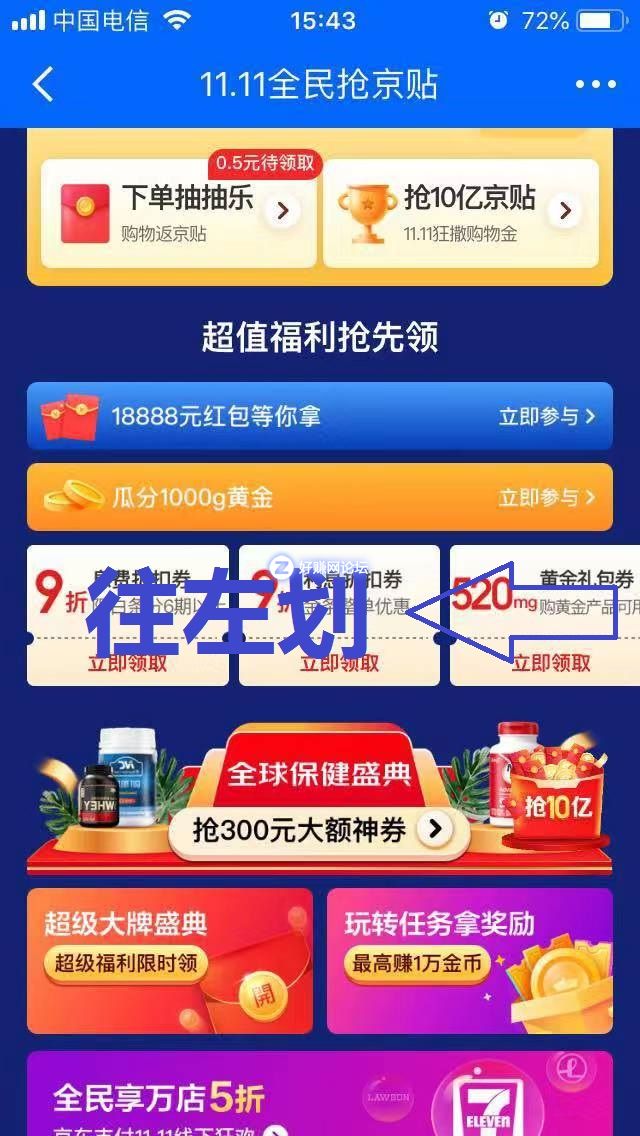
Task: Join the 18888元红包等你拿 event
Action: (x=546, y=416)
